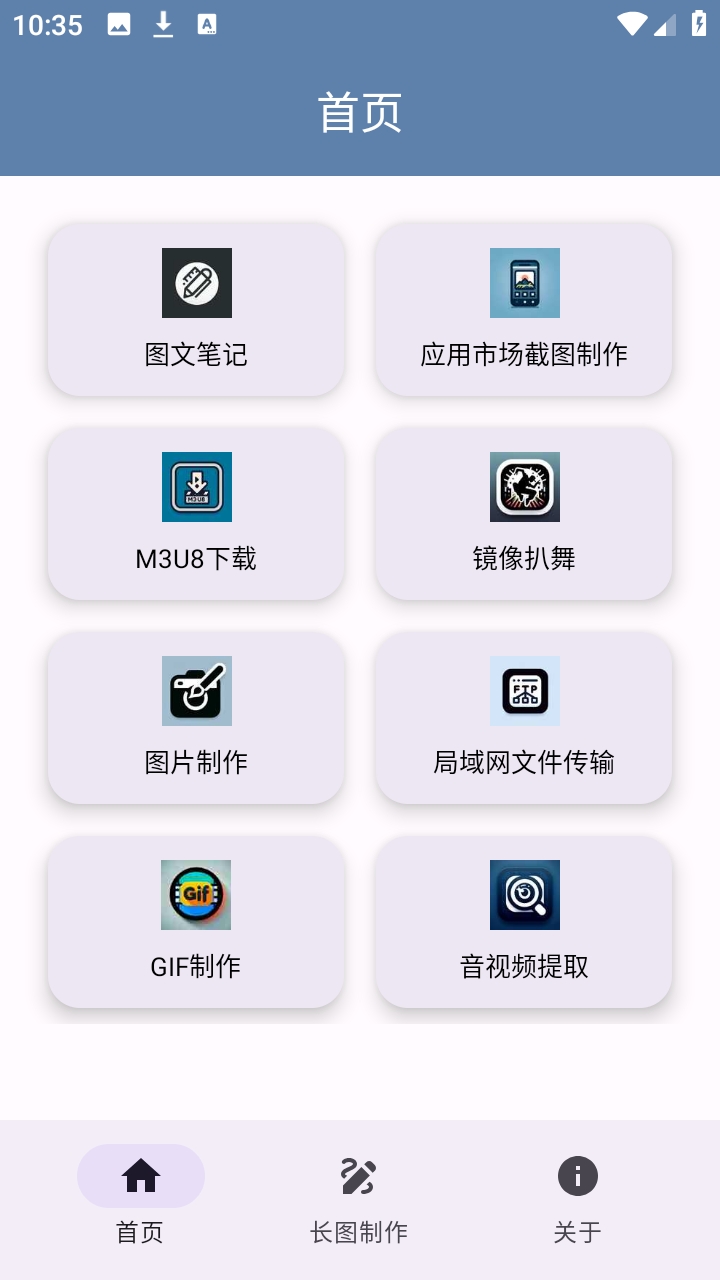Open the M3U8下载 feature card

click(195, 514)
